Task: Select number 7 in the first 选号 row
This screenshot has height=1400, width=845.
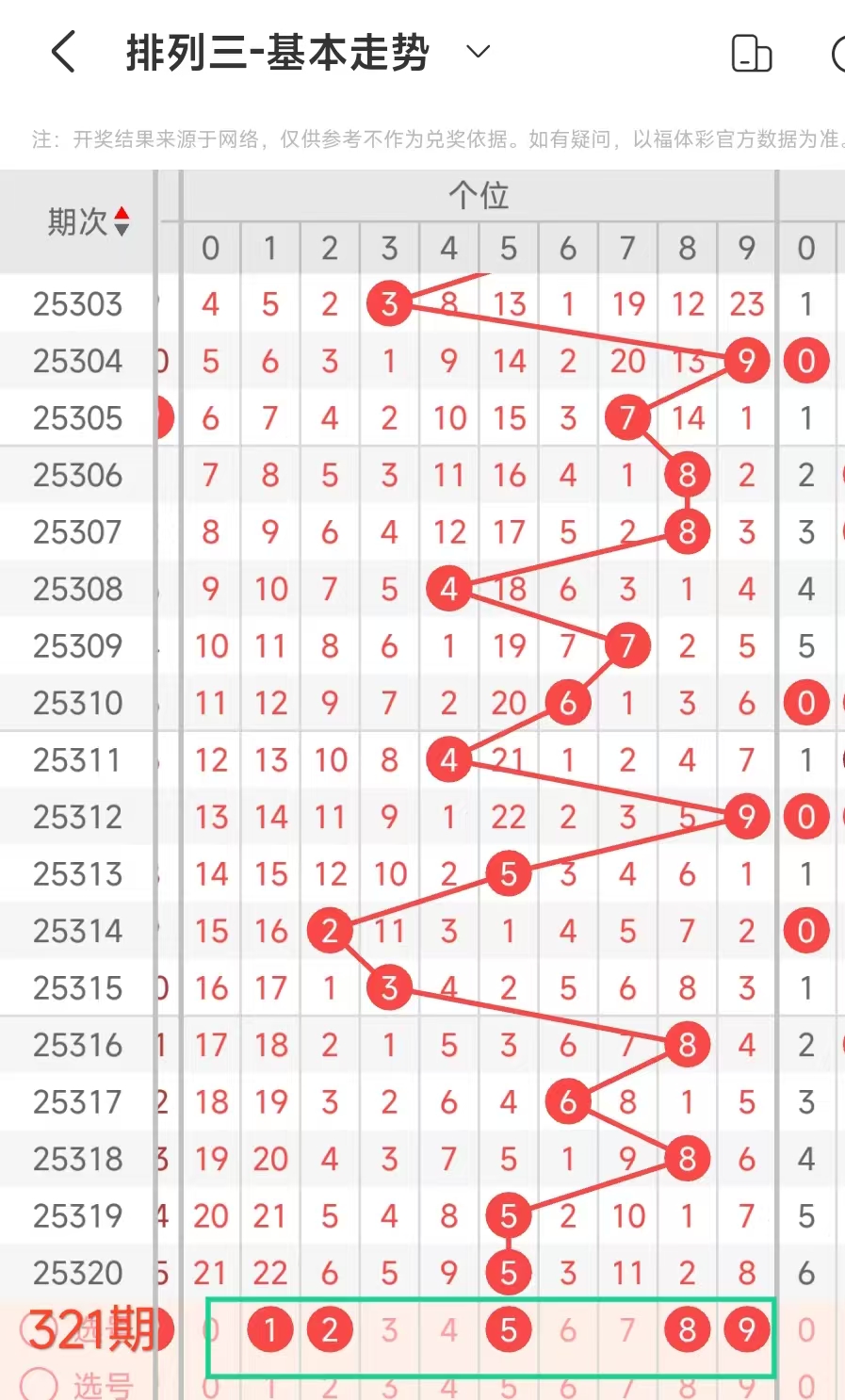Action: point(627,1330)
